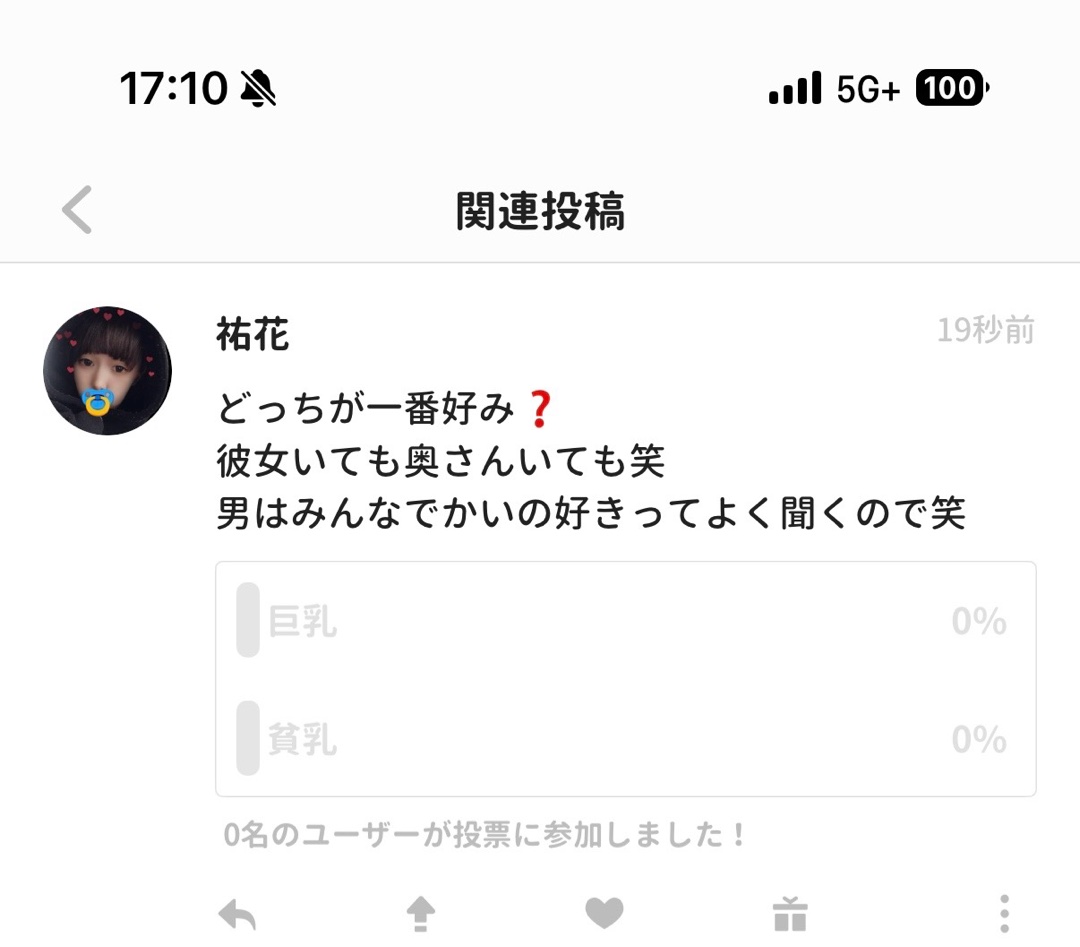Open the three-dot more options menu

tap(1004, 914)
